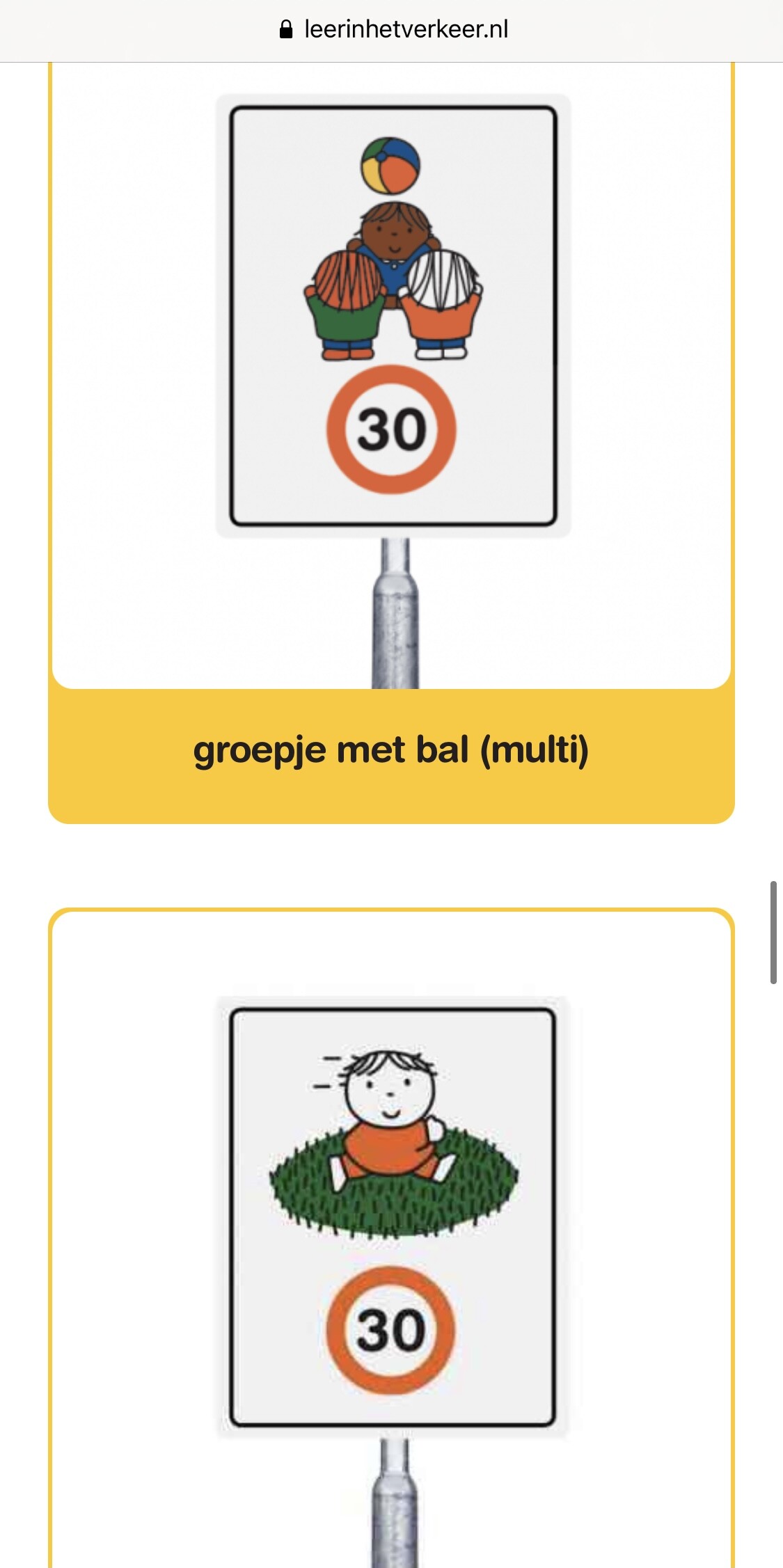Tap the leerinhetverkeer.nl address bar
The image size is (783, 1568).
pos(393,29)
